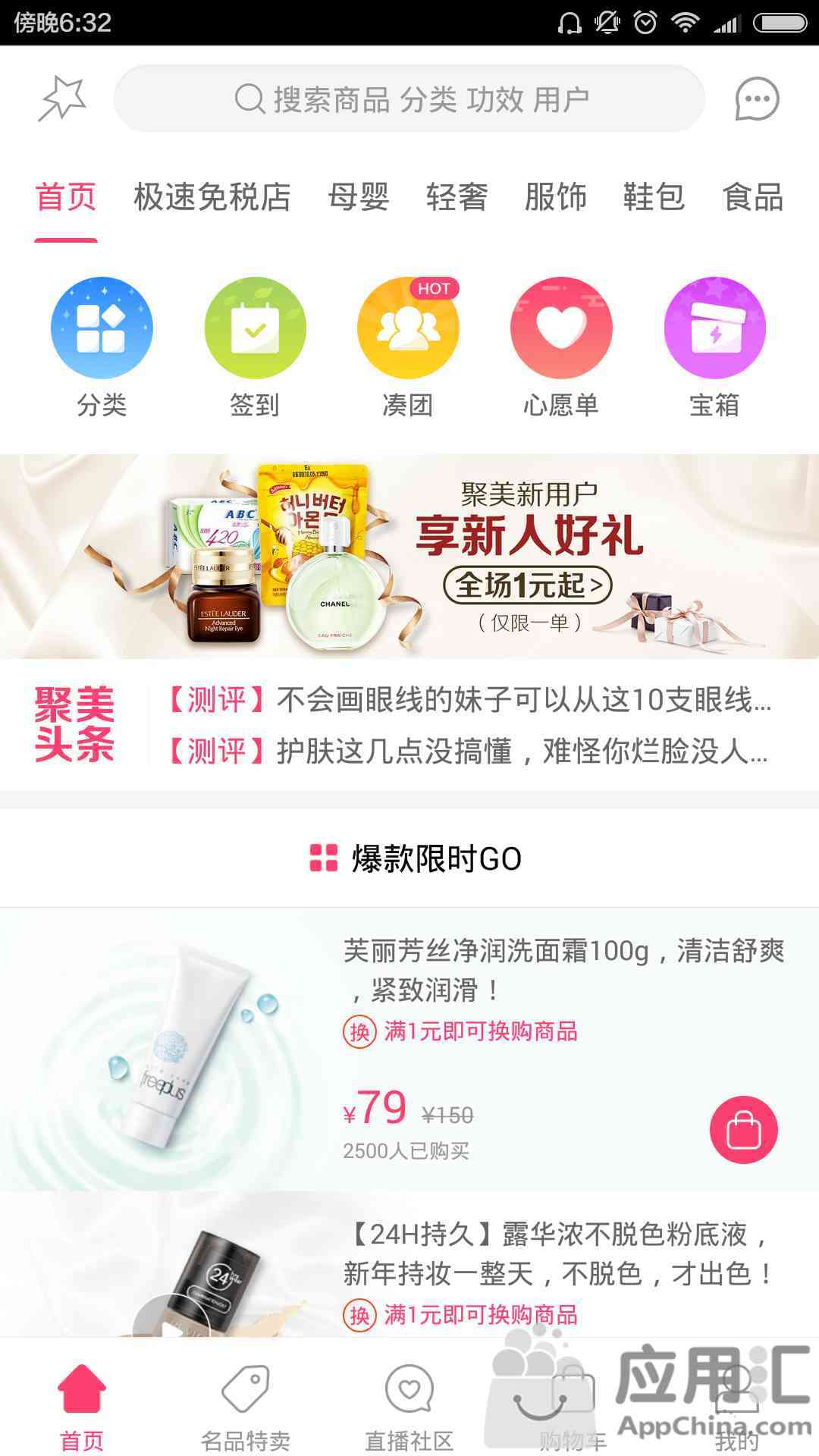Screen dimensions: 819x1456
Task: Open the 服饰 category tab
Action: click(x=555, y=197)
